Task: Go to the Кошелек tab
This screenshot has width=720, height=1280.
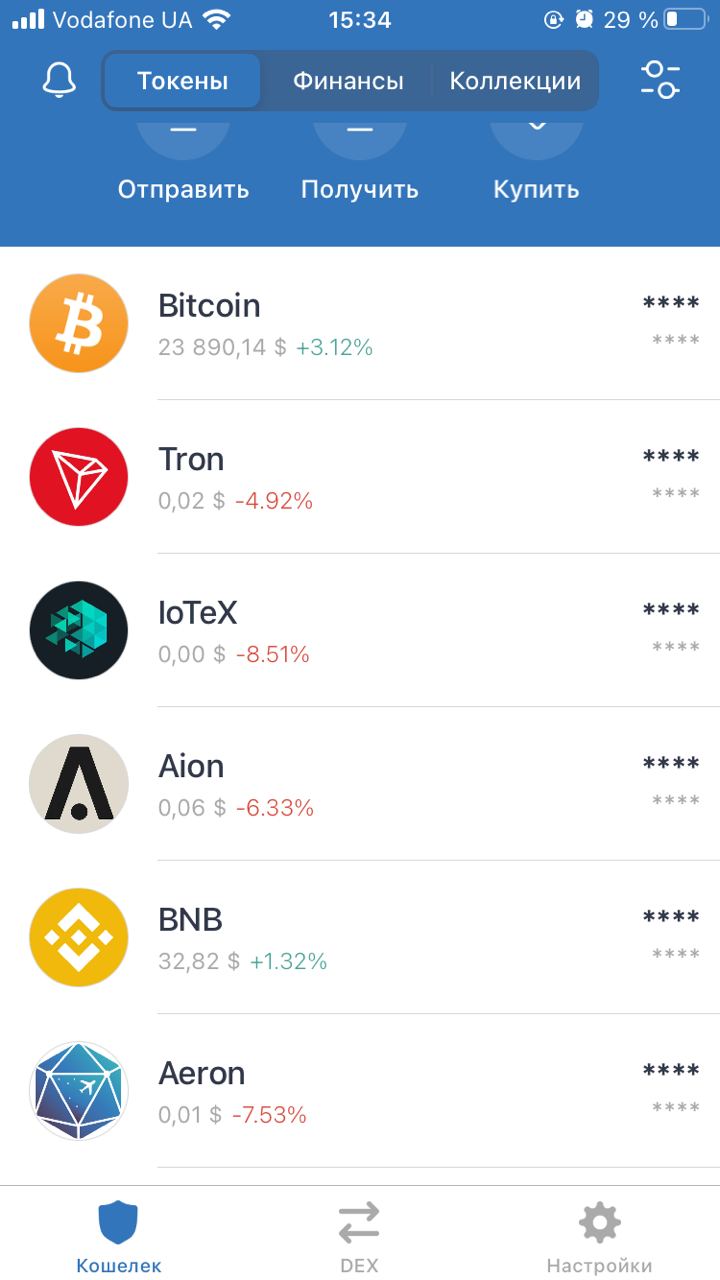Action: coord(119,1236)
